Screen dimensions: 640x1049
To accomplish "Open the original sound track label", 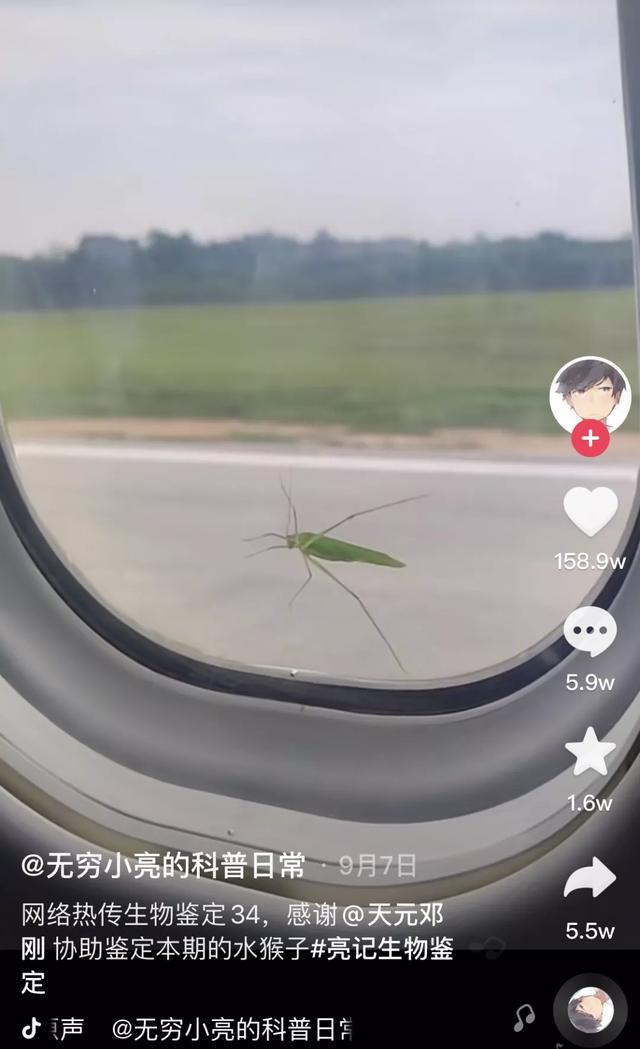I will 232,1029.
